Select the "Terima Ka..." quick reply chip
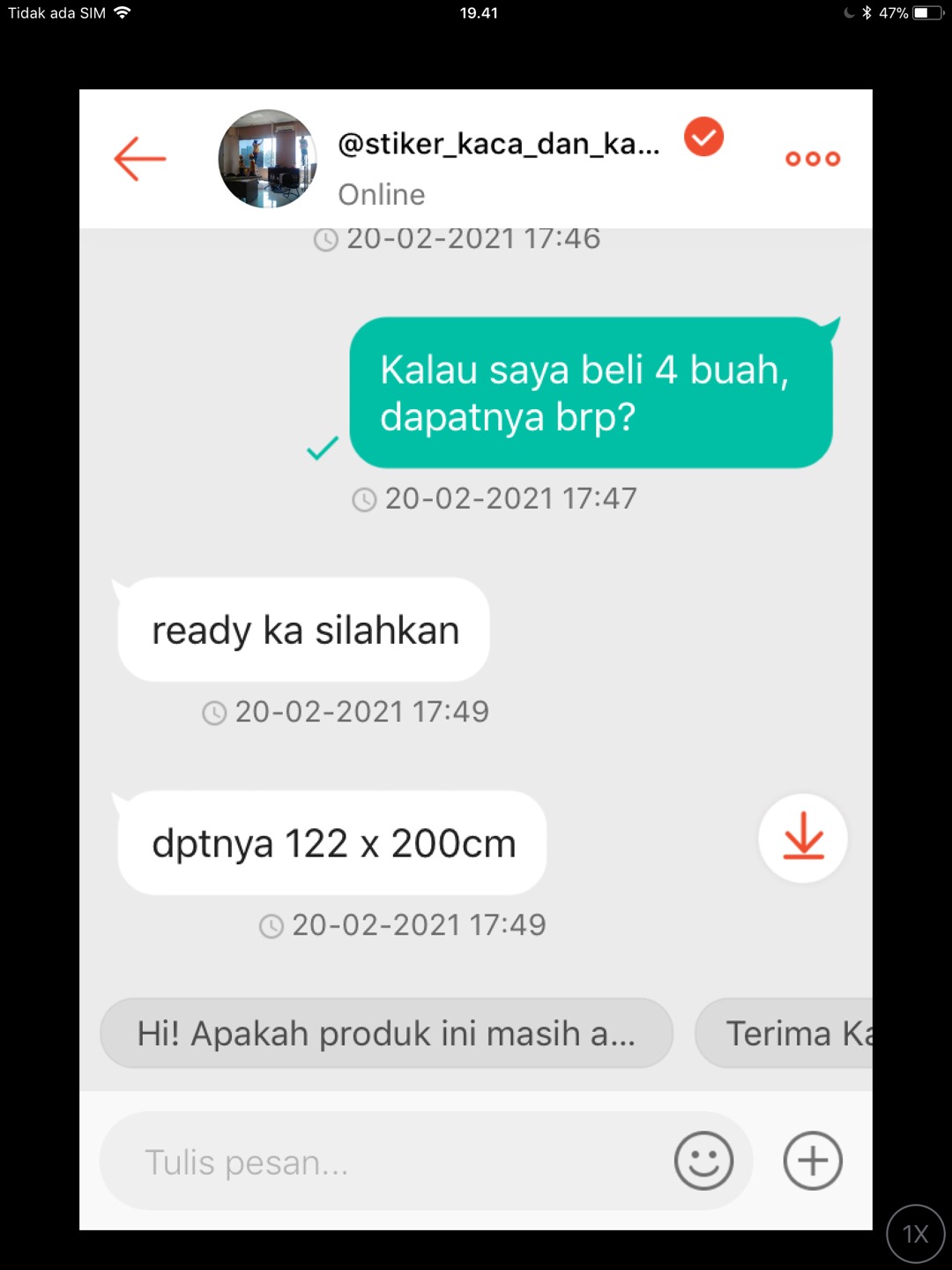This screenshot has width=952, height=1270. click(x=789, y=1033)
